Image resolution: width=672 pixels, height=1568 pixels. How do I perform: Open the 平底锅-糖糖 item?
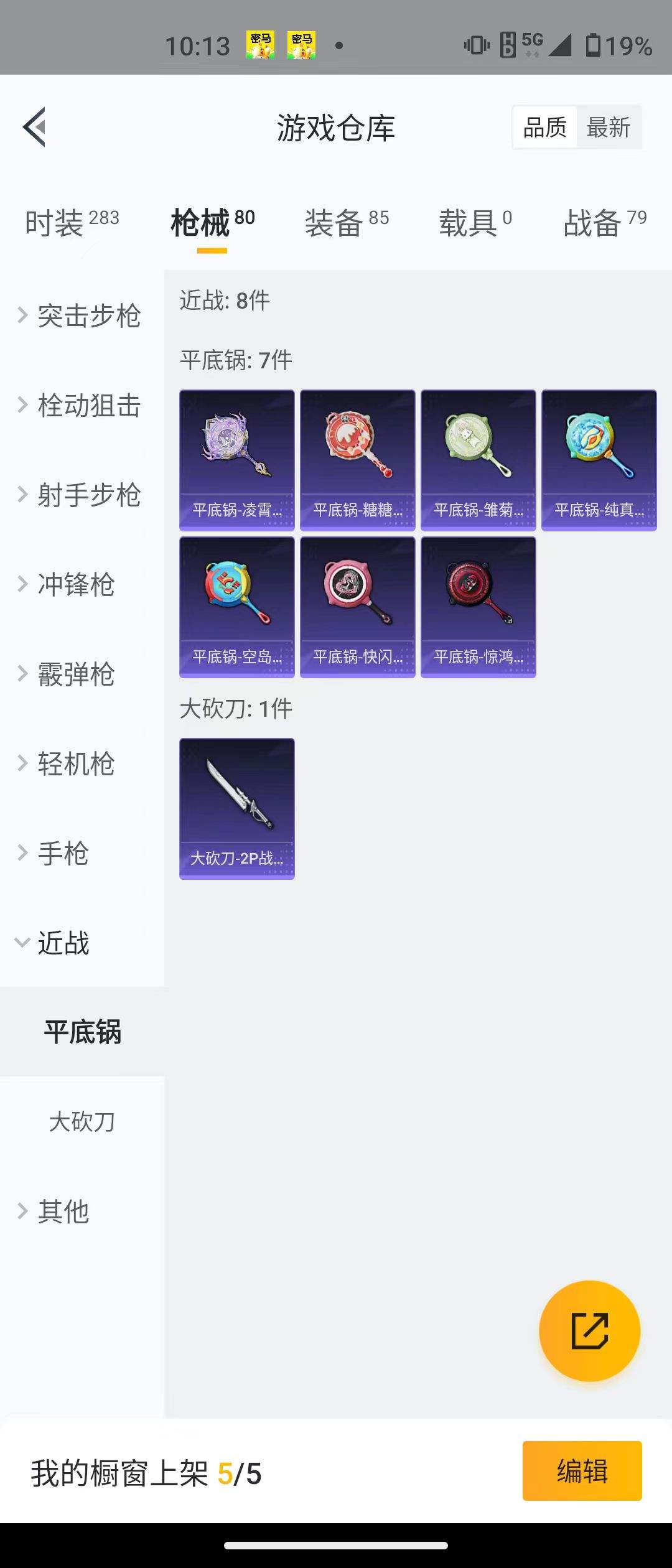(358, 460)
